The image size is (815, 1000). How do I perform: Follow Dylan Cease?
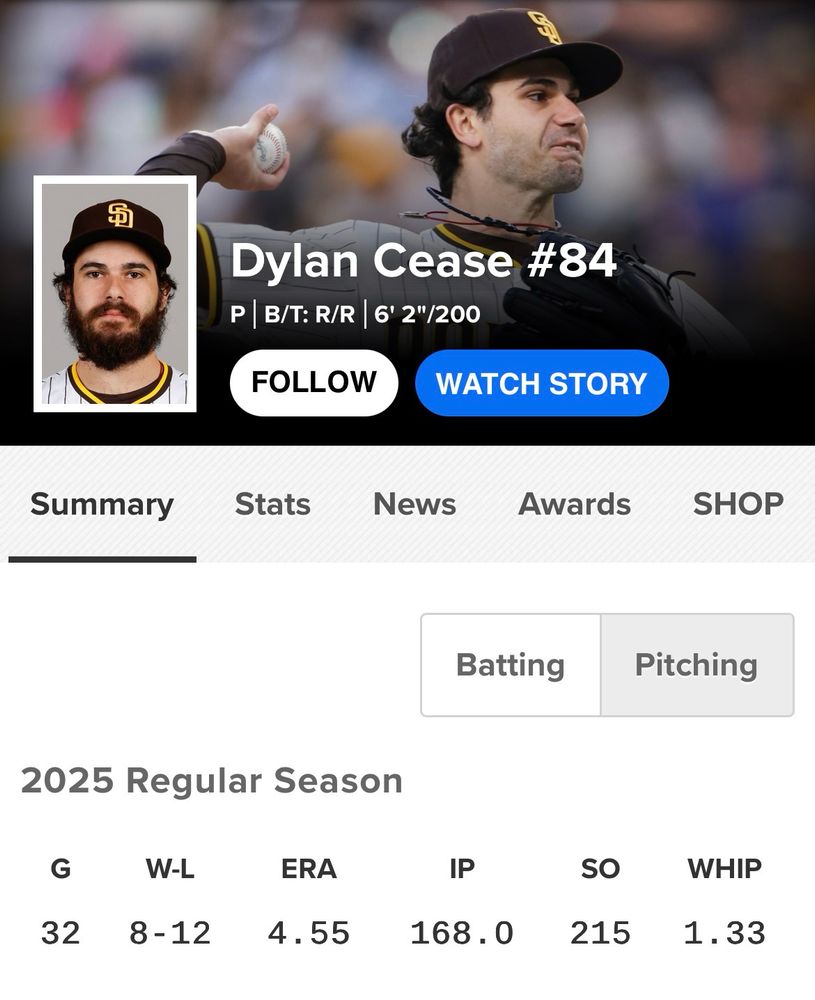314,383
